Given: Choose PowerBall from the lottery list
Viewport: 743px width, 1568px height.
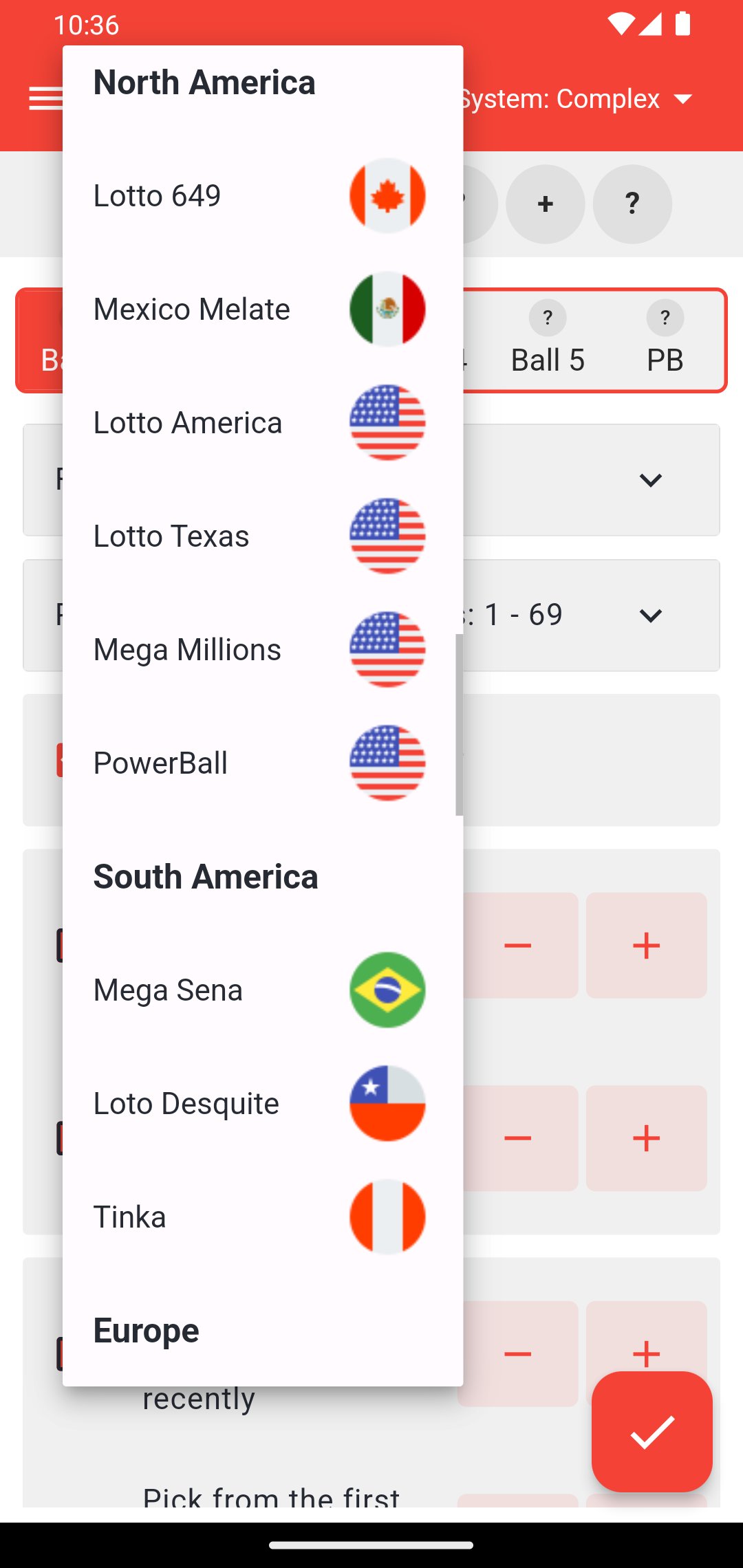Looking at the screenshot, I should pos(160,761).
